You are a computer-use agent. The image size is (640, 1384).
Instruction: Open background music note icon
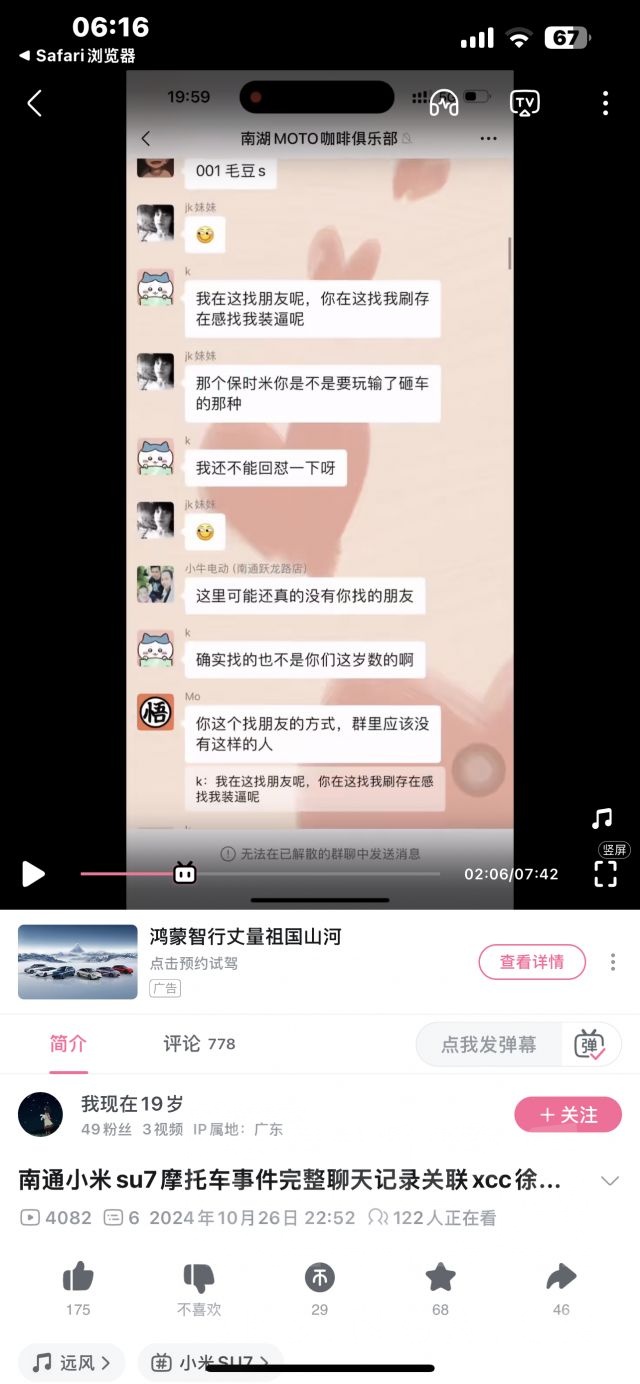(x=601, y=819)
